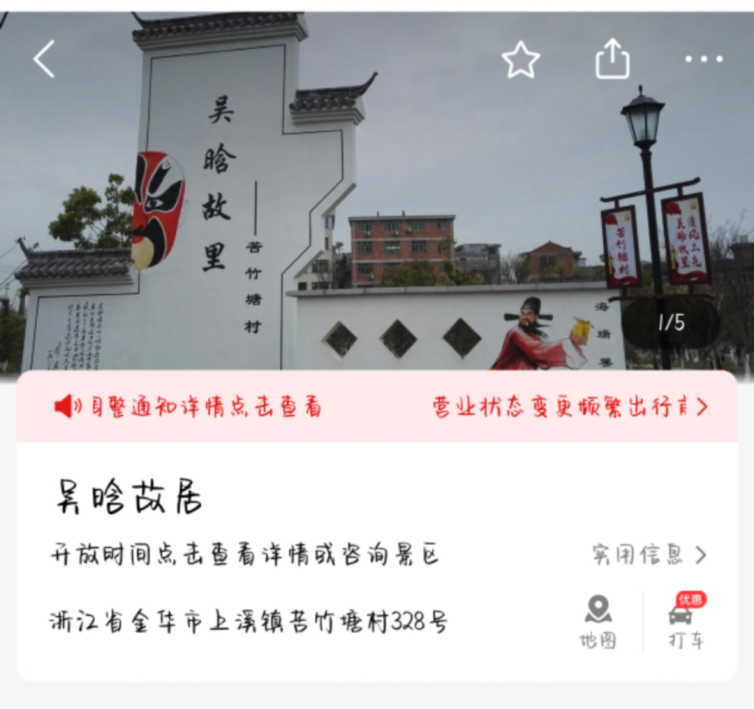View the 调整通知 notice details banner

point(190,407)
